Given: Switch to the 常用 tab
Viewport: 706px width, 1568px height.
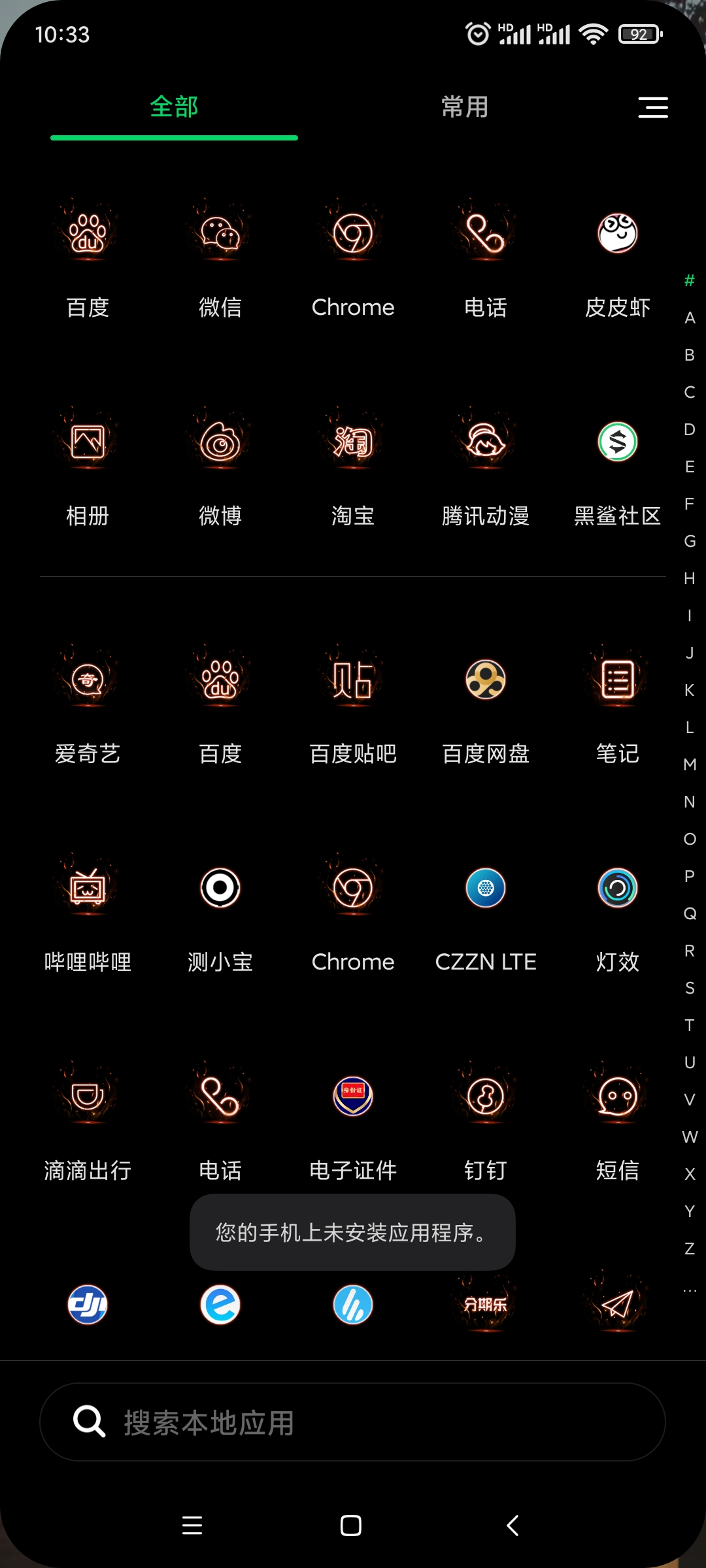Looking at the screenshot, I should tap(465, 106).
